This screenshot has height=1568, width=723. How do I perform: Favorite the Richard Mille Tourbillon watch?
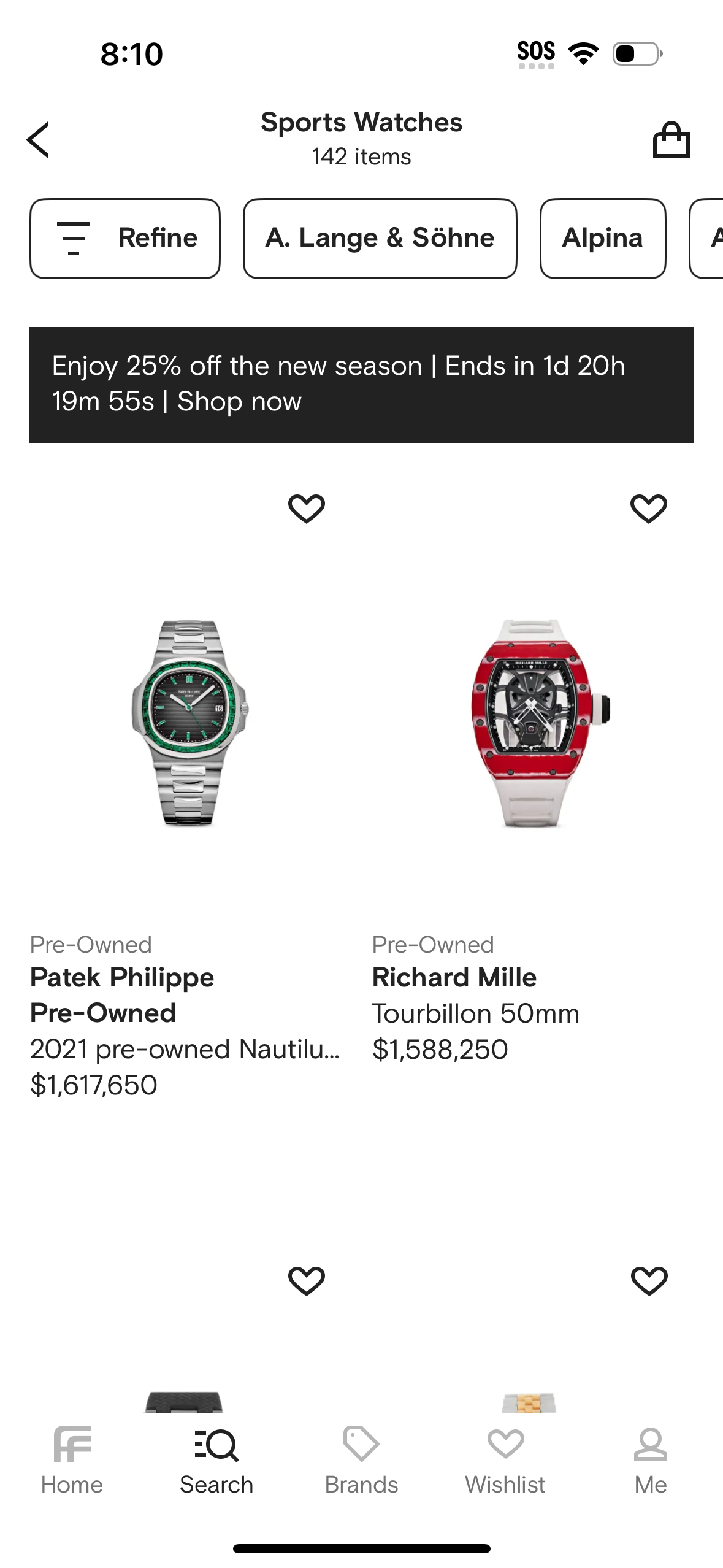click(x=648, y=507)
